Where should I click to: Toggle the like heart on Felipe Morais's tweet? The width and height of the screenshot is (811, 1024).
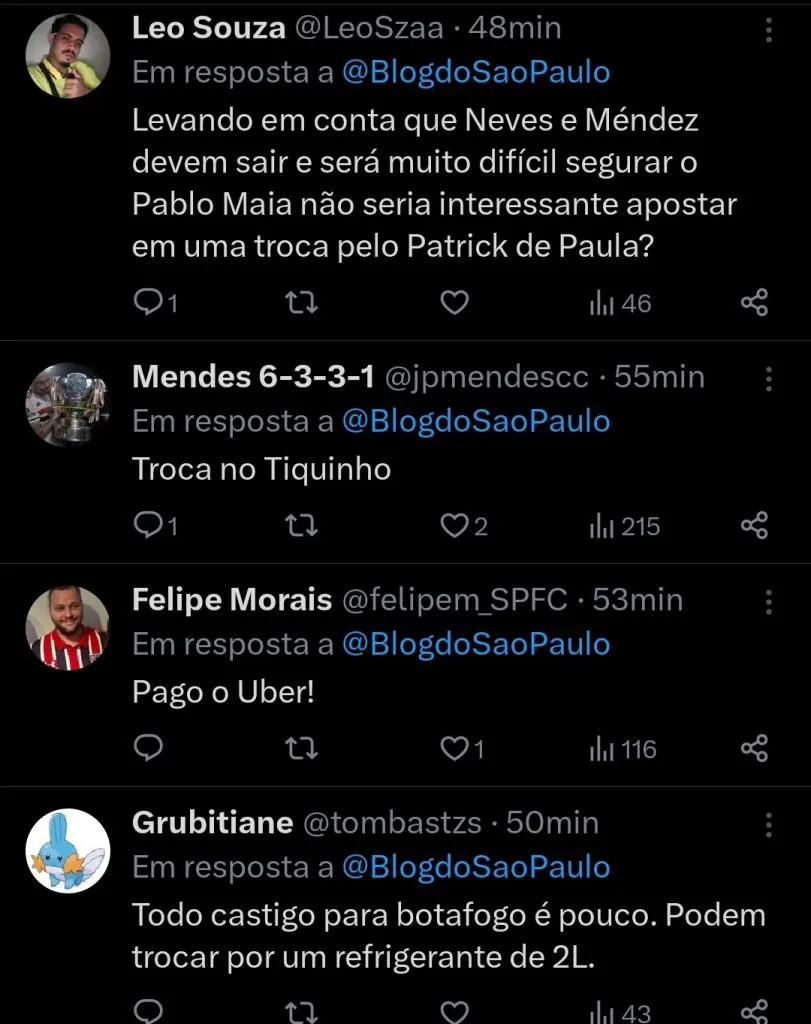click(x=453, y=748)
